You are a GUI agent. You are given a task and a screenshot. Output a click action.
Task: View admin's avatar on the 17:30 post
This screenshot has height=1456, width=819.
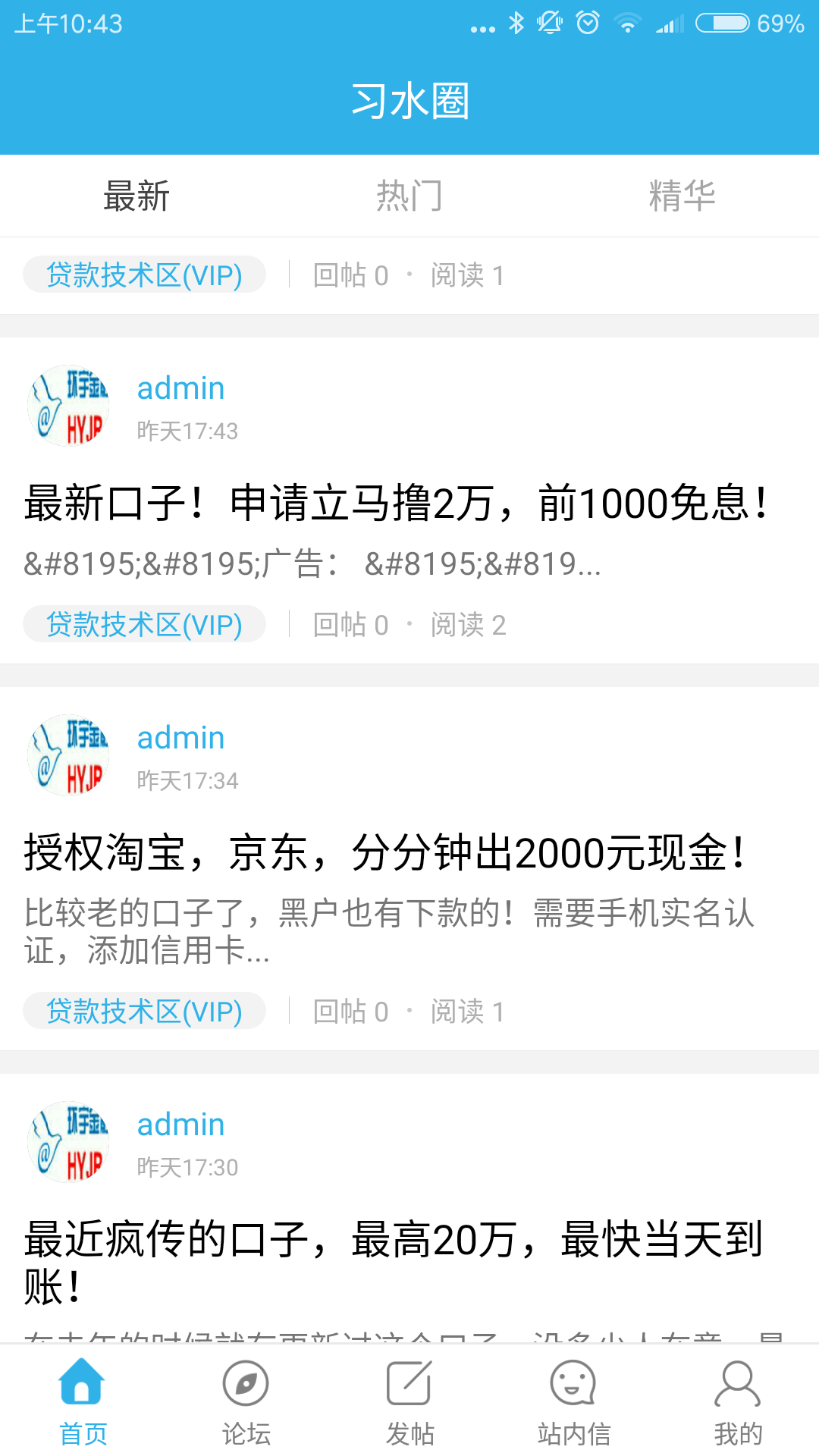click(68, 1142)
